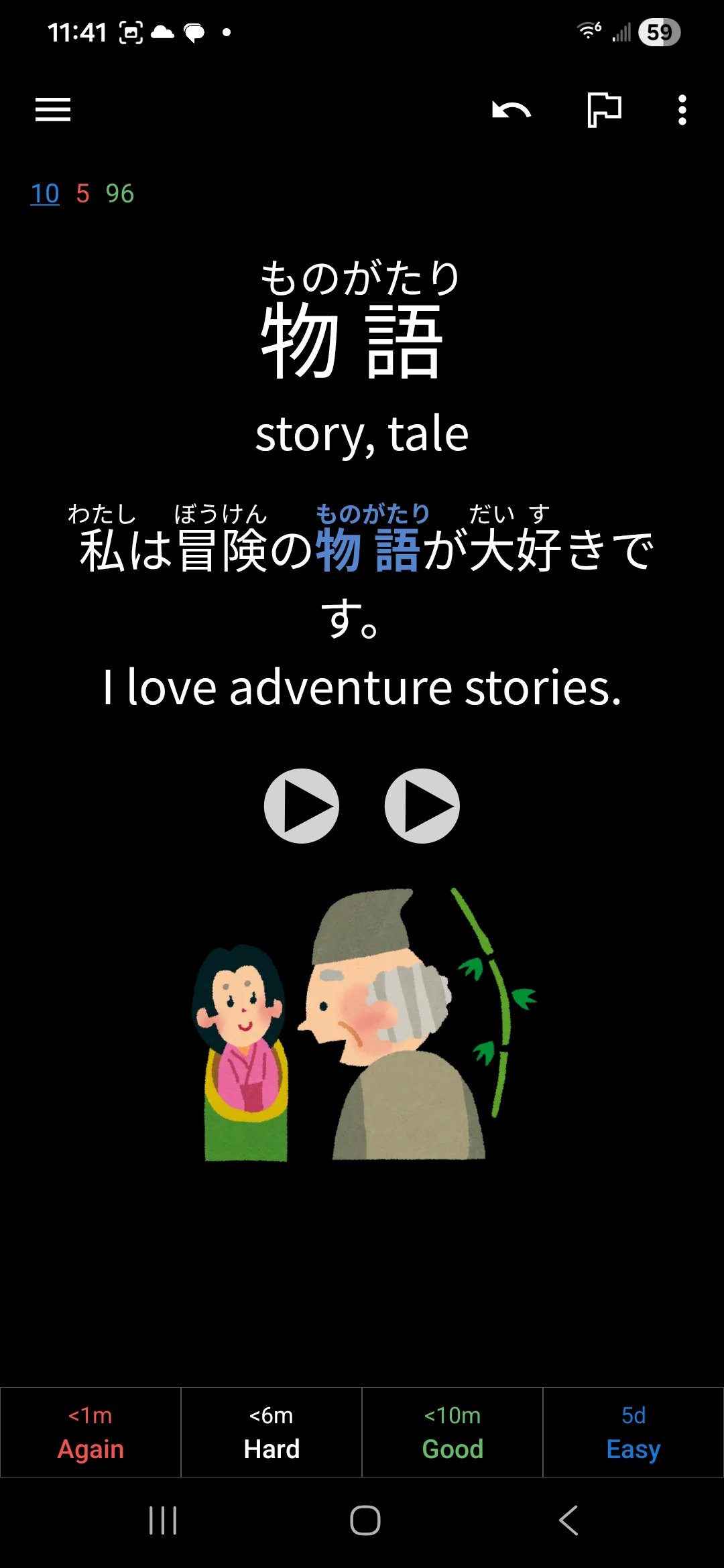
Task: Answer Good for this card
Action: (452, 1433)
